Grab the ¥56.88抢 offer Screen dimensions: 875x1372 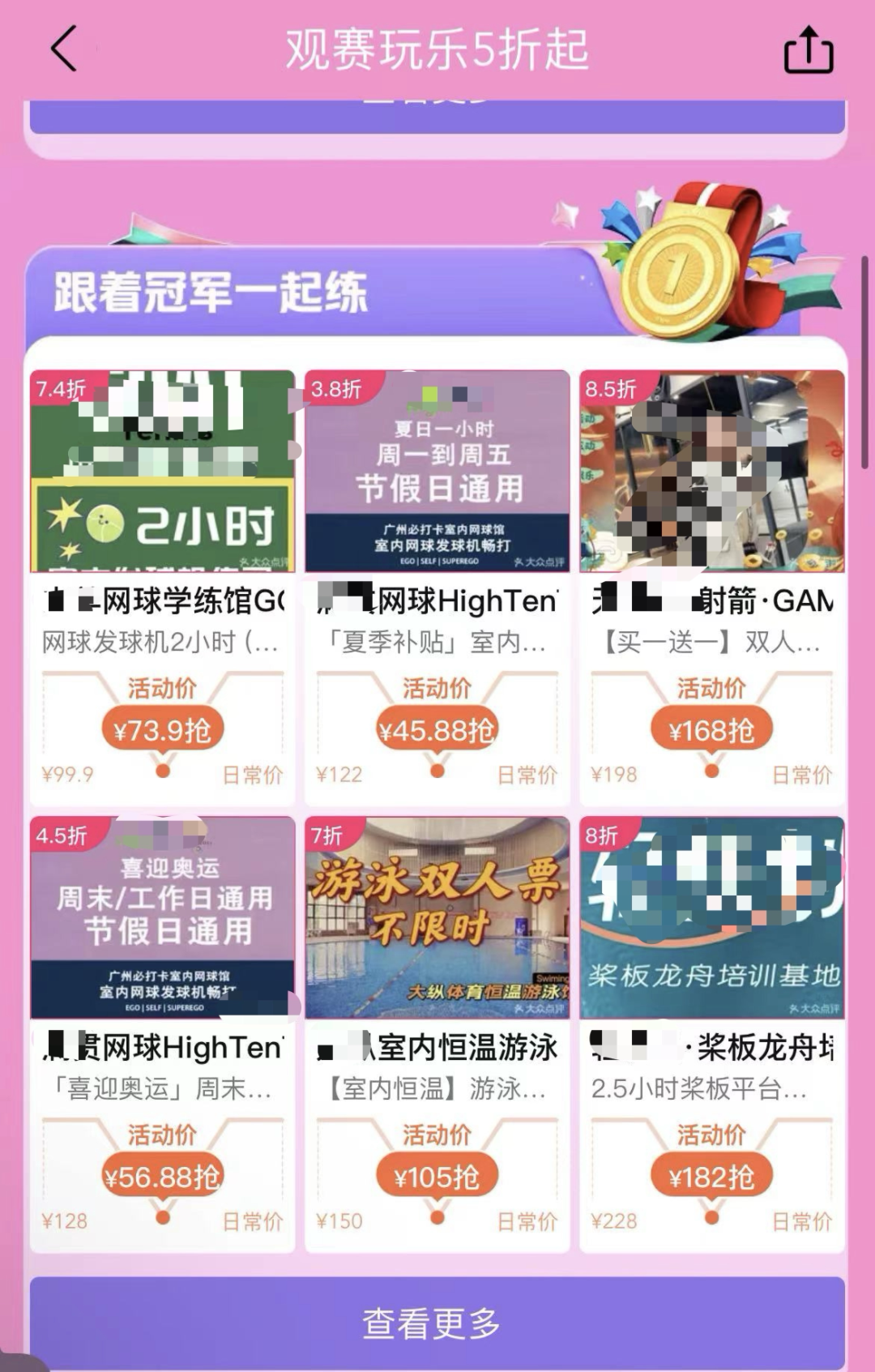(x=162, y=1177)
